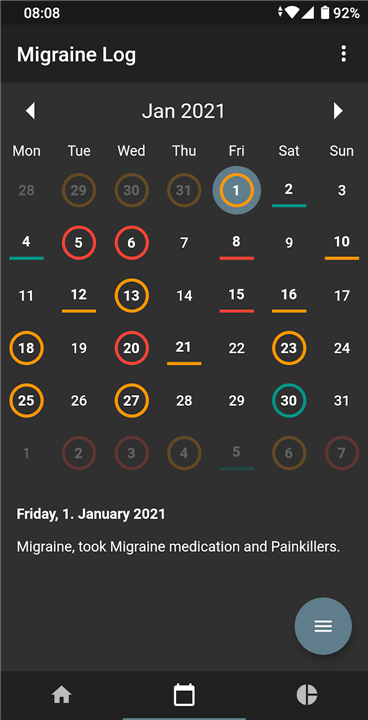368x720 pixels.
Task: Switch to the Home tab
Action: pyautogui.click(x=62, y=695)
